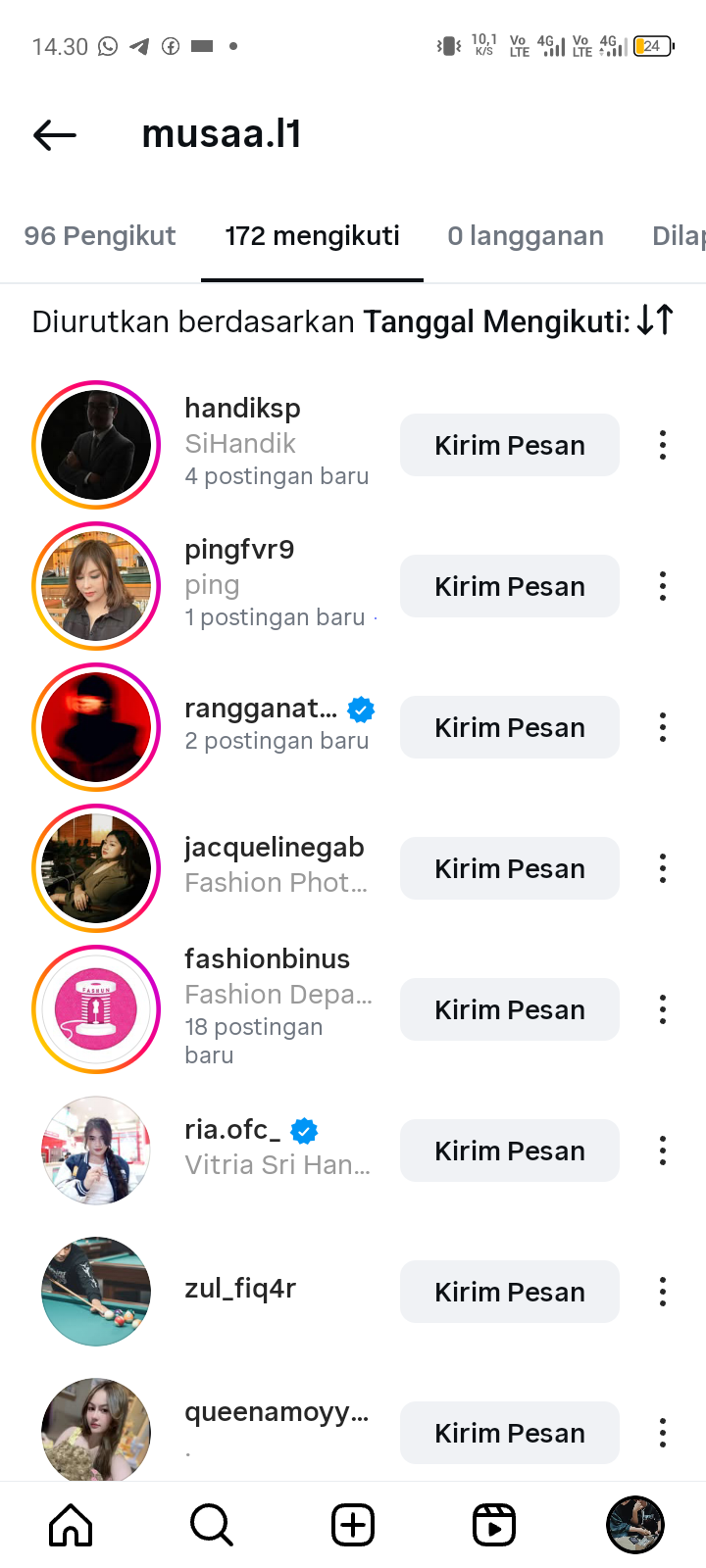Change the sort order by Tanggal Mengikuti
This screenshot has width=706, height=1568.
pos(655,320)
